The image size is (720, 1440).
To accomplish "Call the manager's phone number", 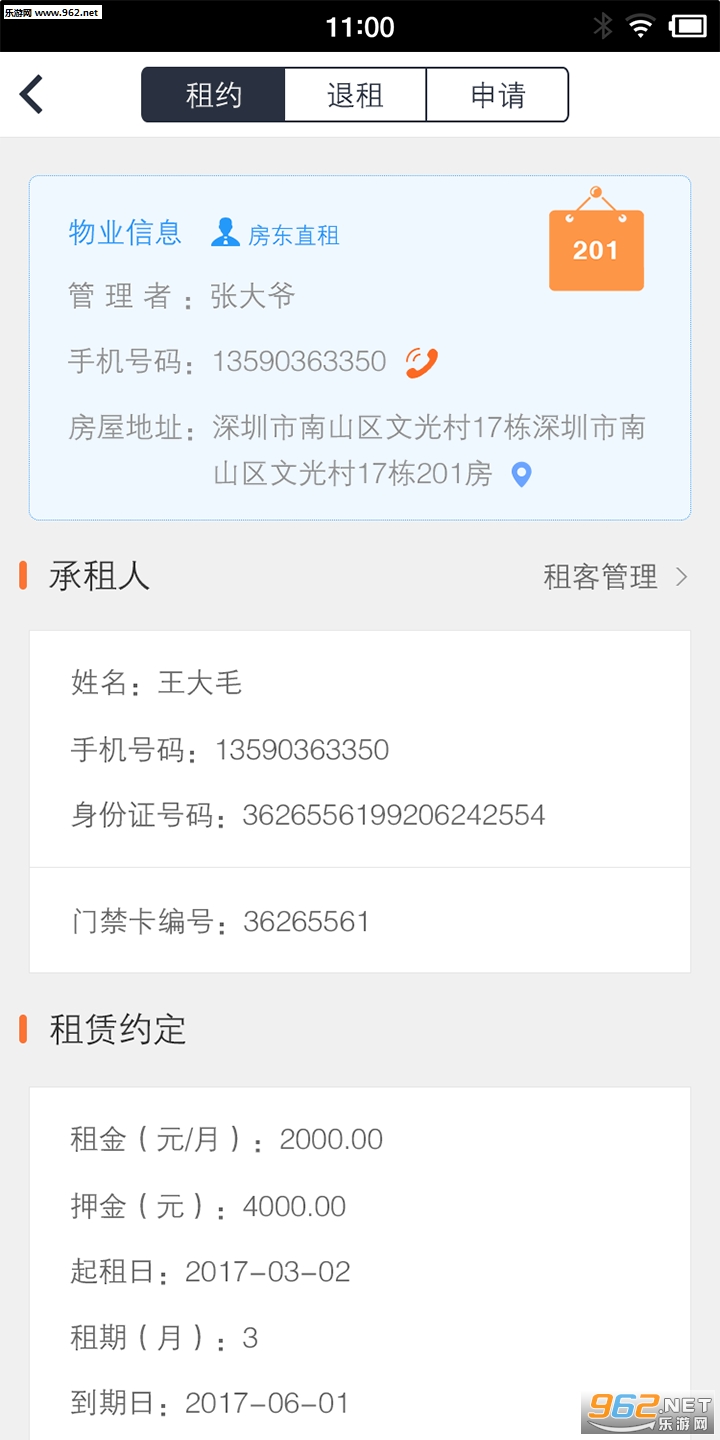I will 421,362.
